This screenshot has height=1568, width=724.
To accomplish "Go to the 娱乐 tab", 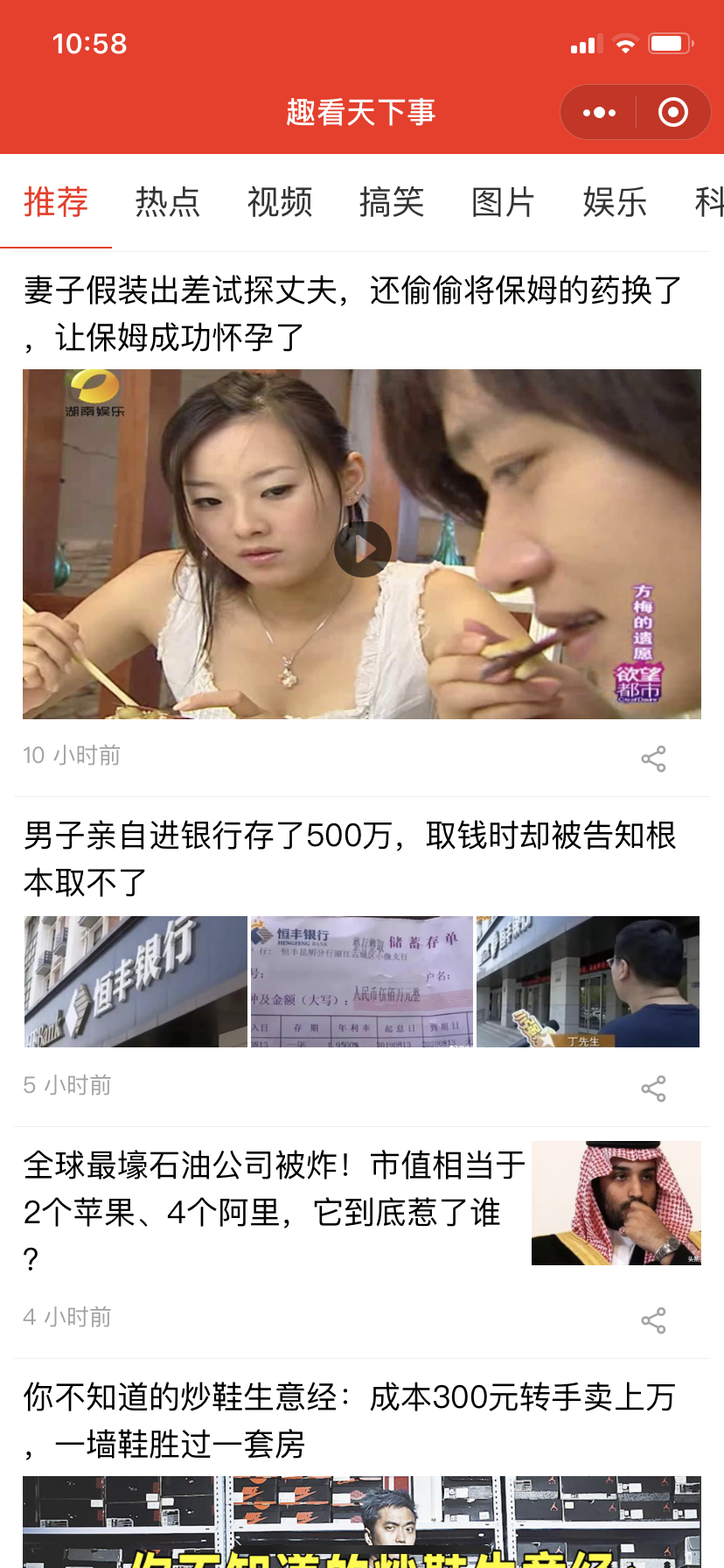I will (x=616, y=202).
